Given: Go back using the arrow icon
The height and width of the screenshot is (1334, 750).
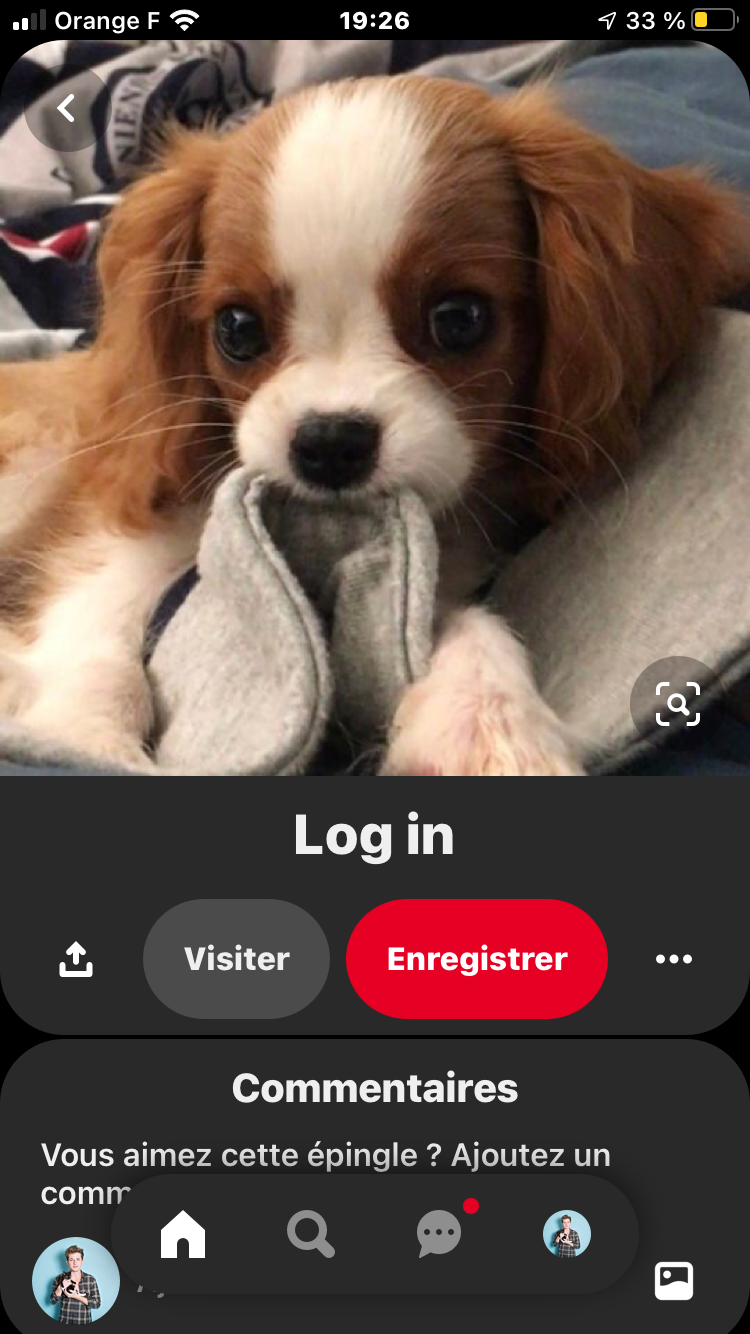Looking at the screenshot, I should [66, 109].
